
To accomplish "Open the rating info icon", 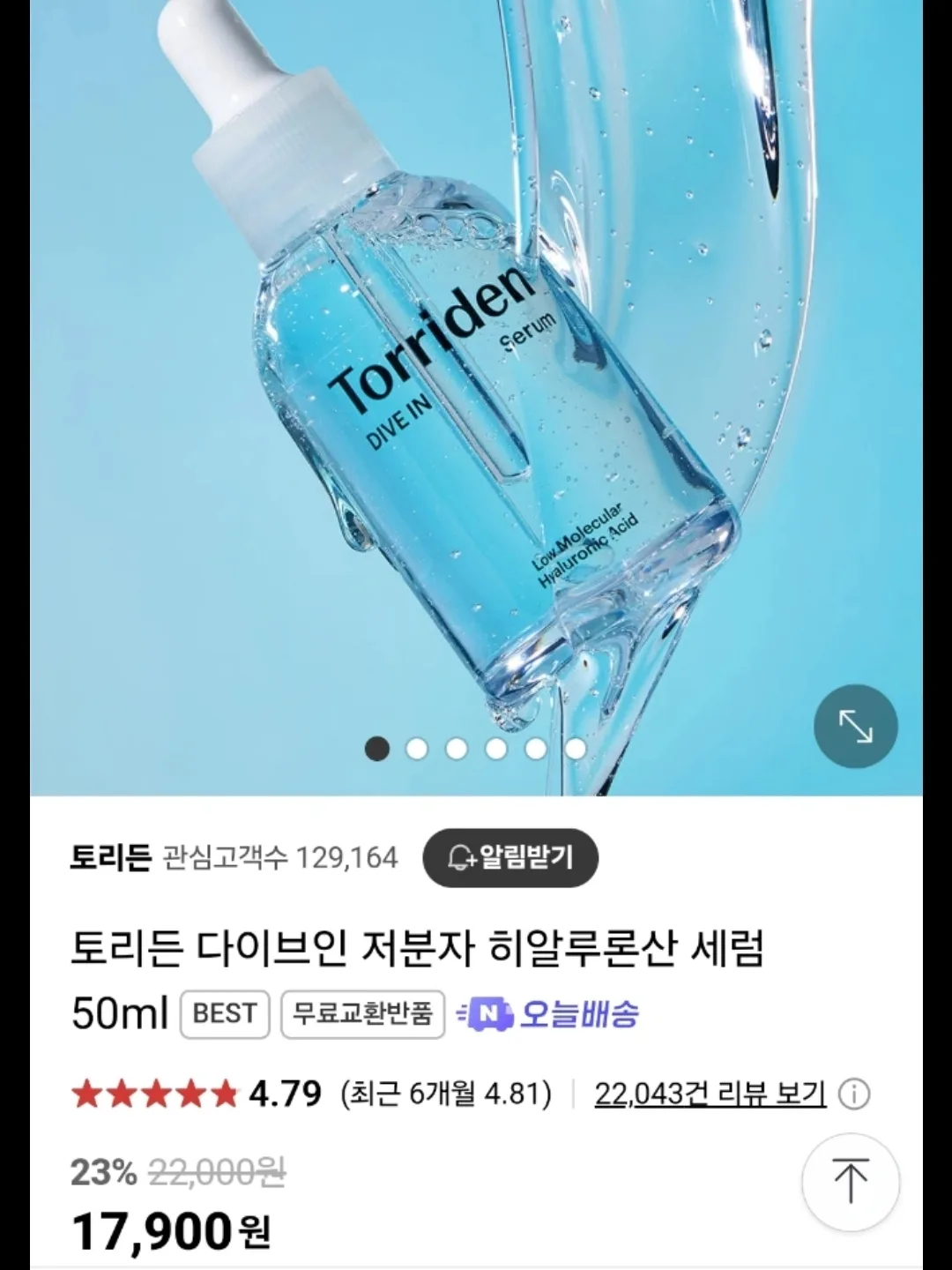I will pos(853,1094).
